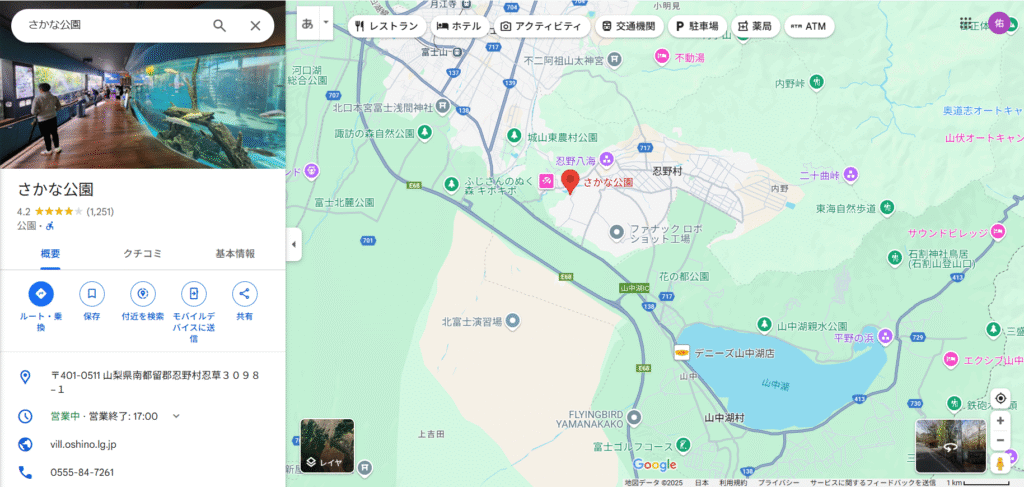This screenshot has width=1024, height=487.
Task: Switch to the クチコミ tab
Action: [142, 254]
